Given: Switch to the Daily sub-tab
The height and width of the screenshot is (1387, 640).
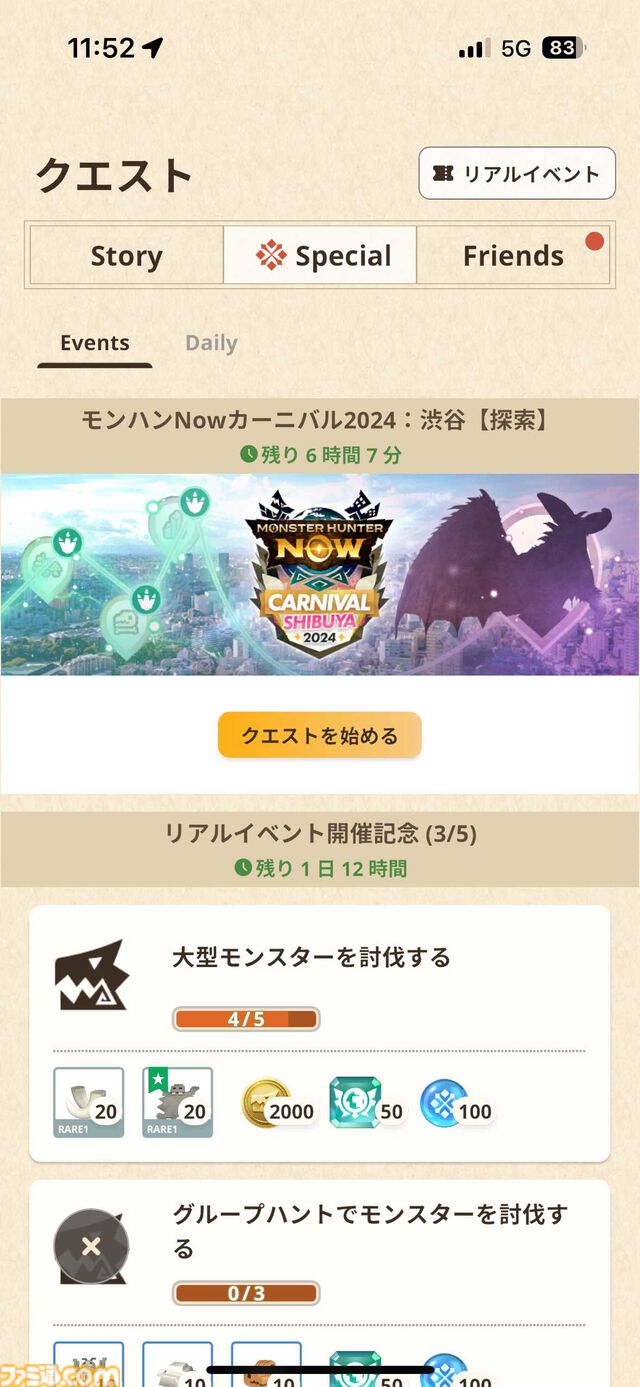Looking at the screenshot, I should [x=211, y=343].
